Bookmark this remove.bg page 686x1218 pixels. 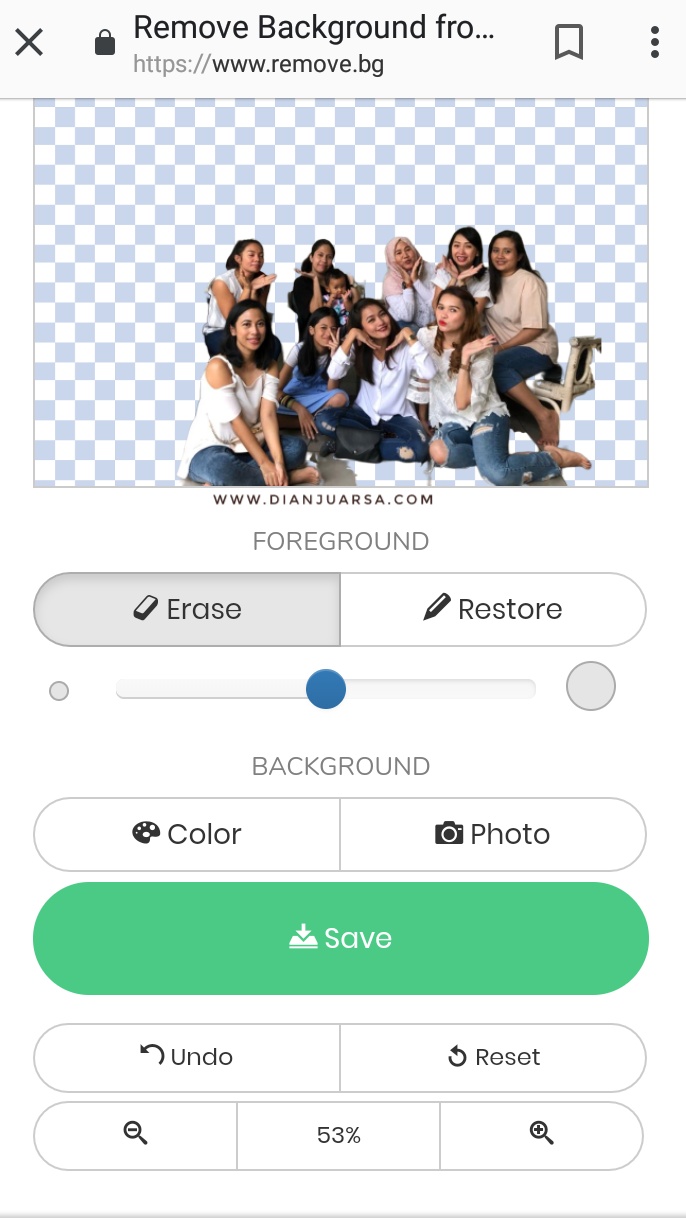pyautogui.click(x=569, y=42)
